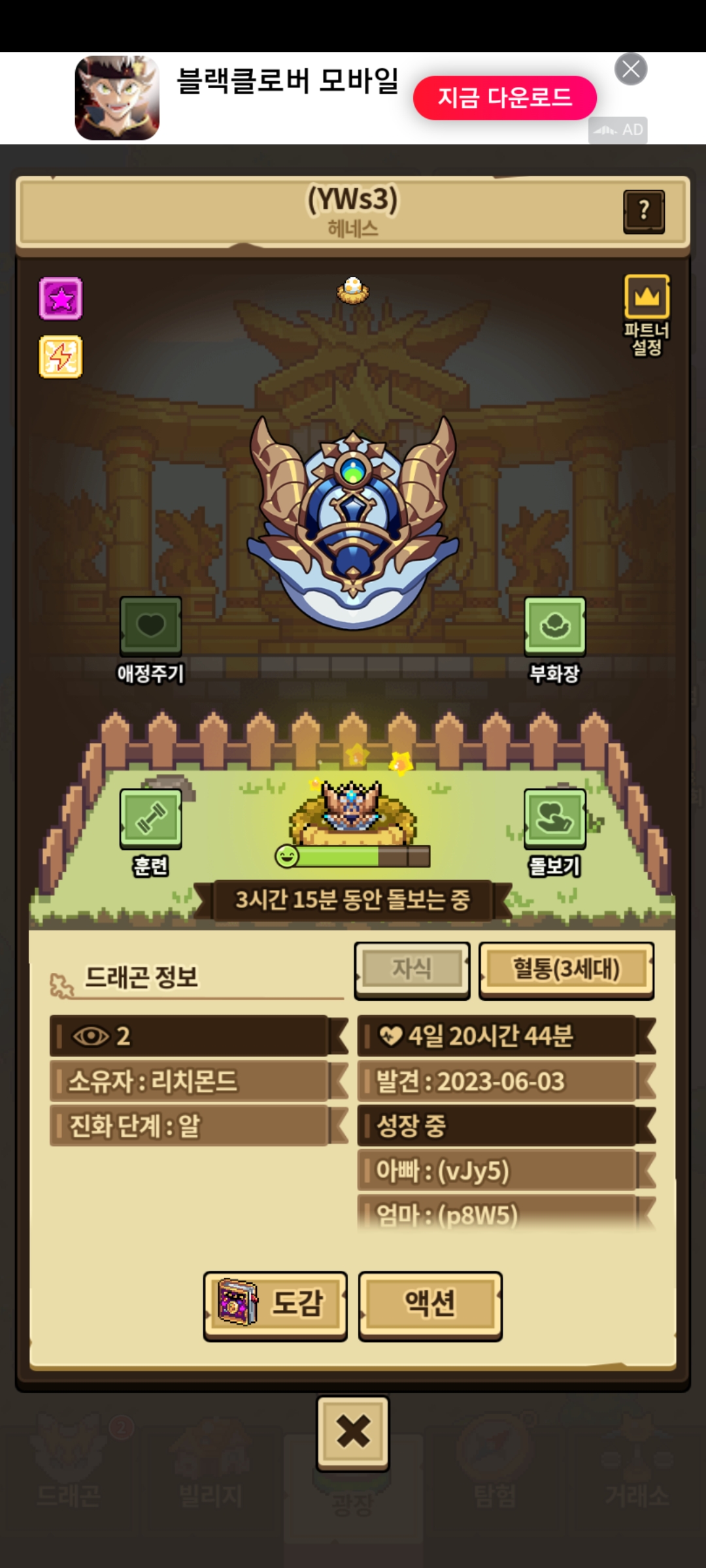Close the Black Clover Mobile ad banner
706x1568 pixels.
(631, 69)
